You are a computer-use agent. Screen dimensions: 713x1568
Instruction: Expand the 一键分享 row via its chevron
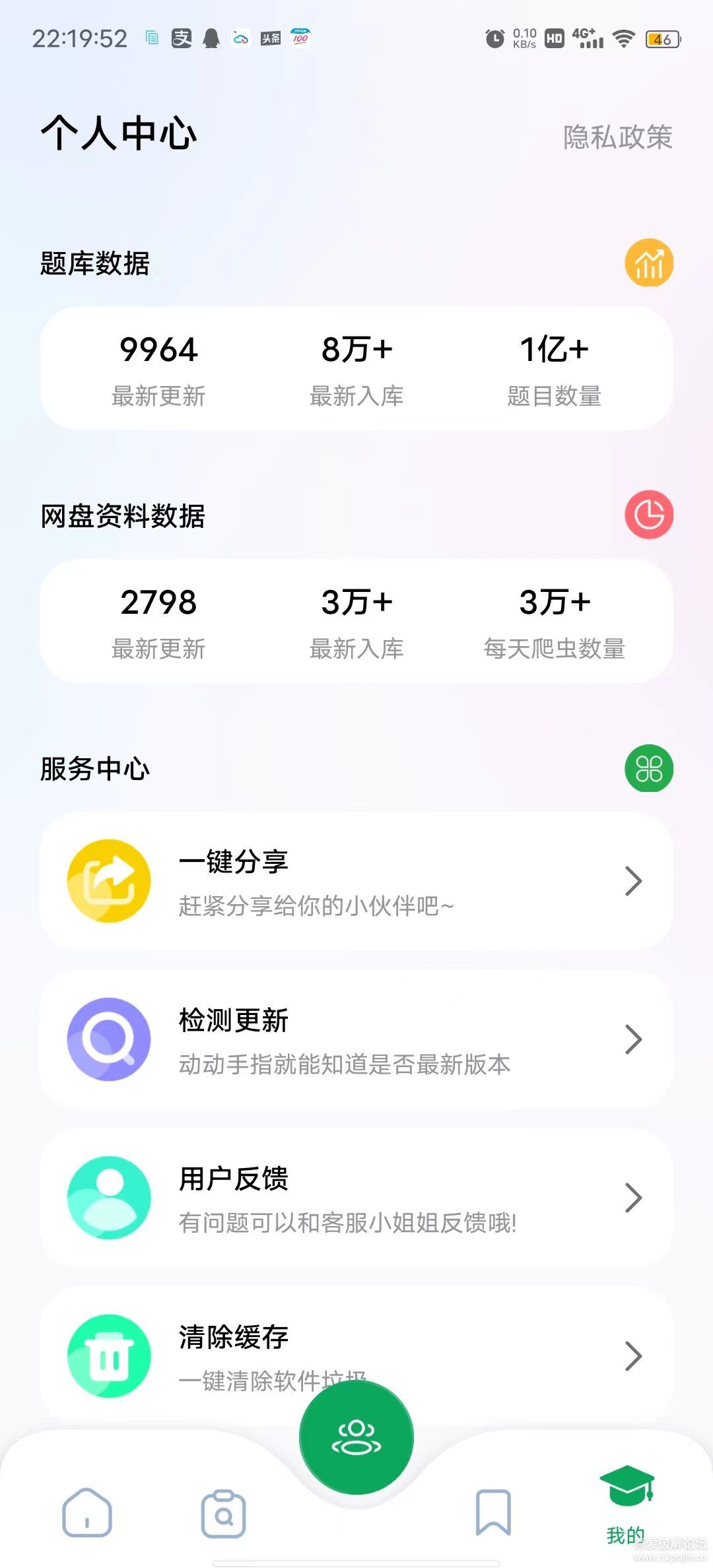pyautogui.click(x=632, y=881)
